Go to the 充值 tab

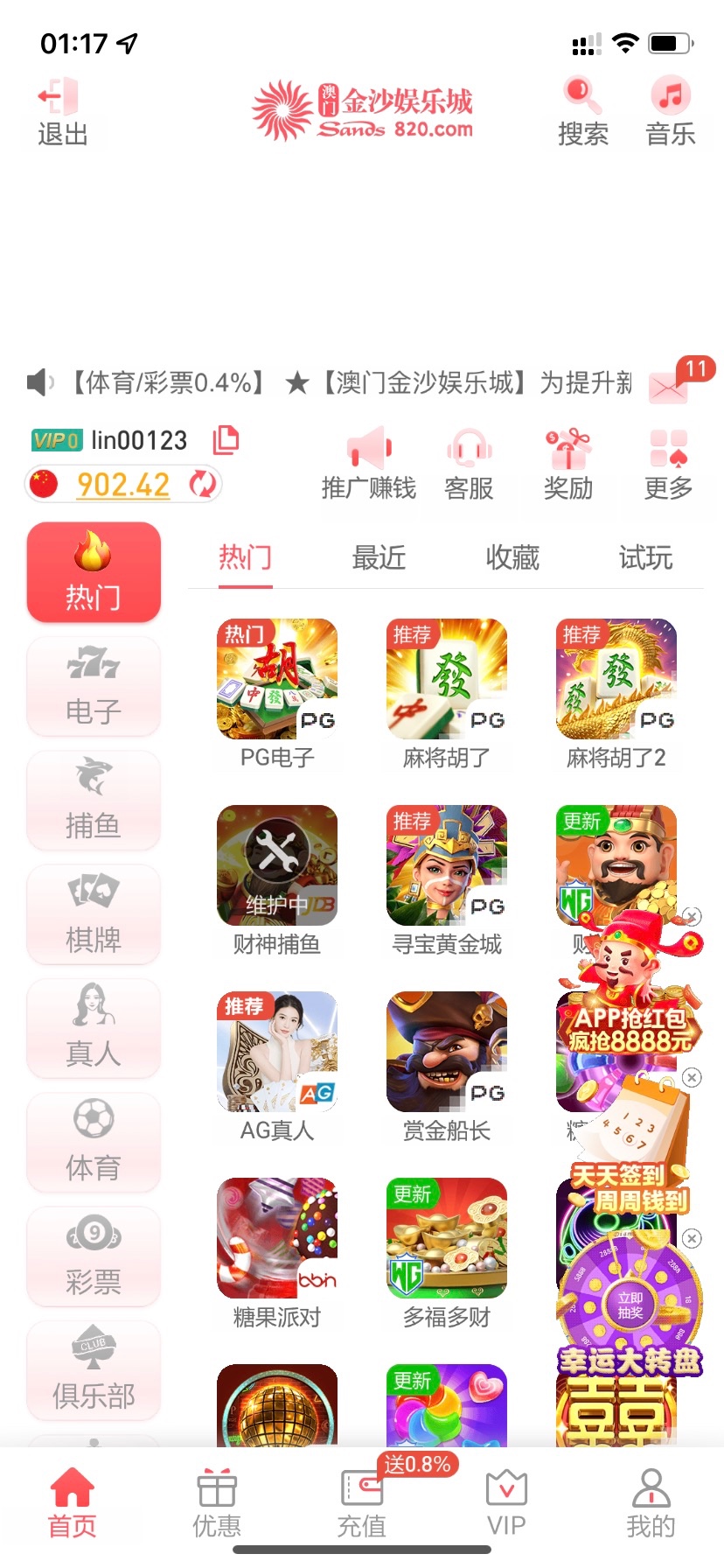(x=362, y=1502)
